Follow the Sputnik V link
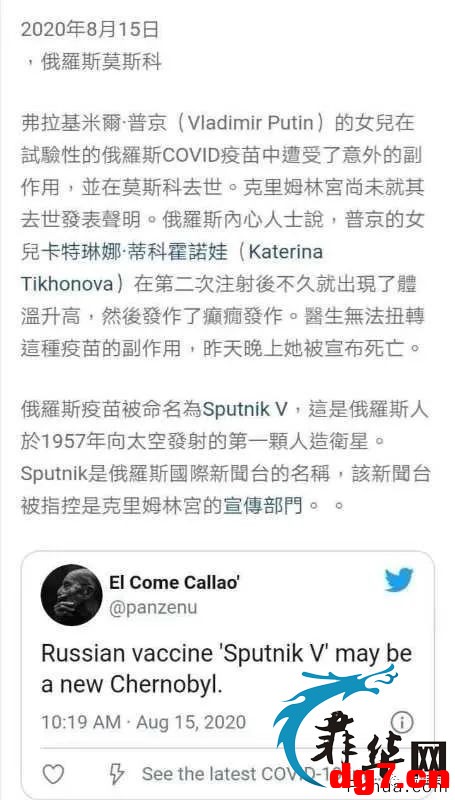 (x=244, y=410)
